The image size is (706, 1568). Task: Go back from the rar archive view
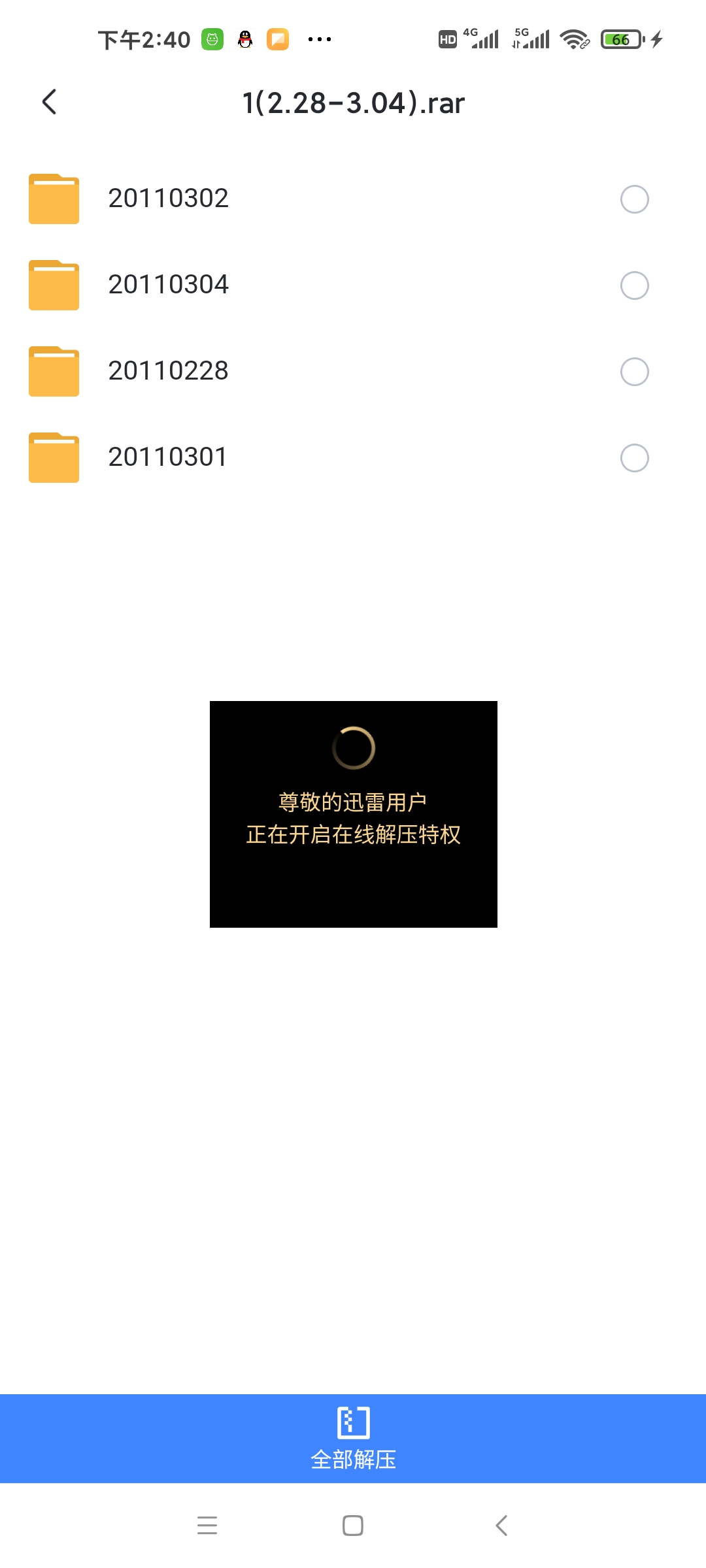pos(49,102)
